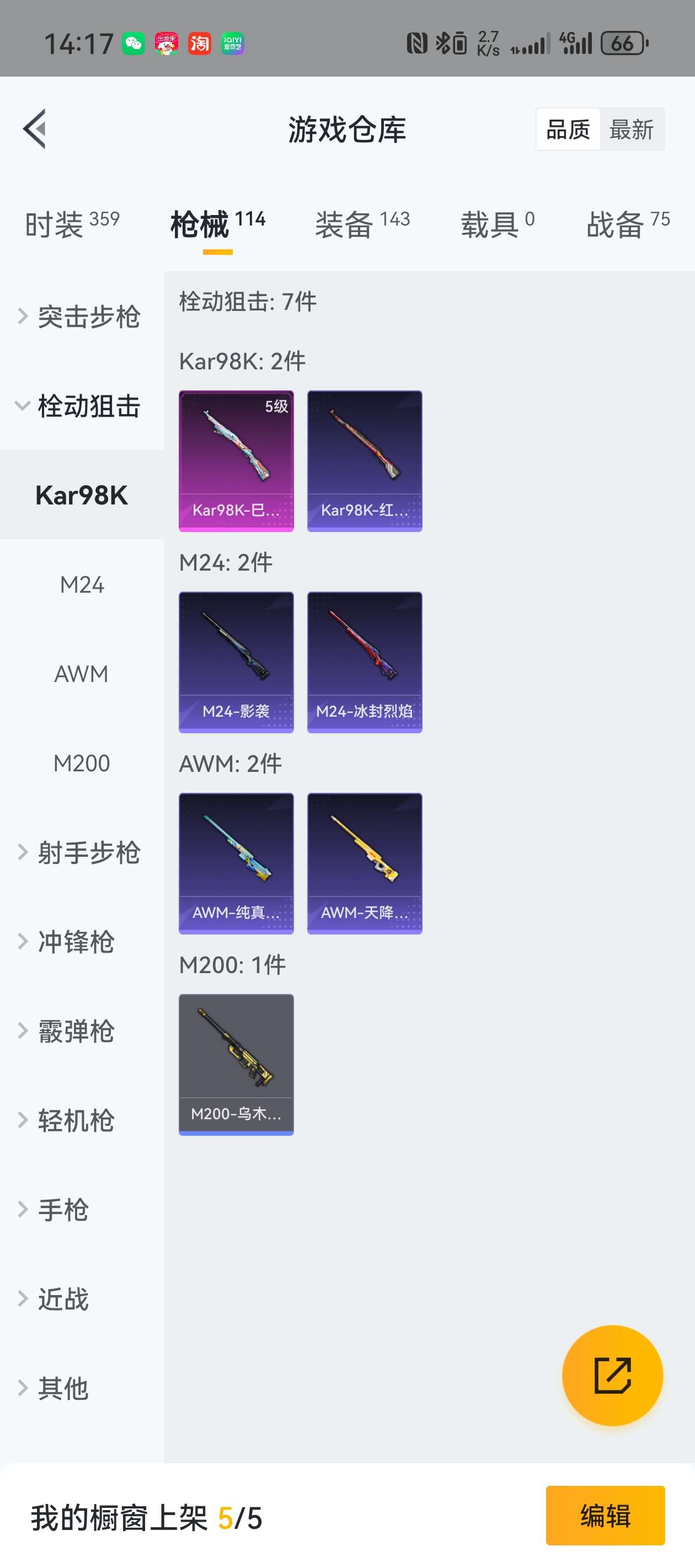Viewport: 695px width, 1568px height.
Task: Select the Kar98K-红... item card
Action: tap(365, 460)
